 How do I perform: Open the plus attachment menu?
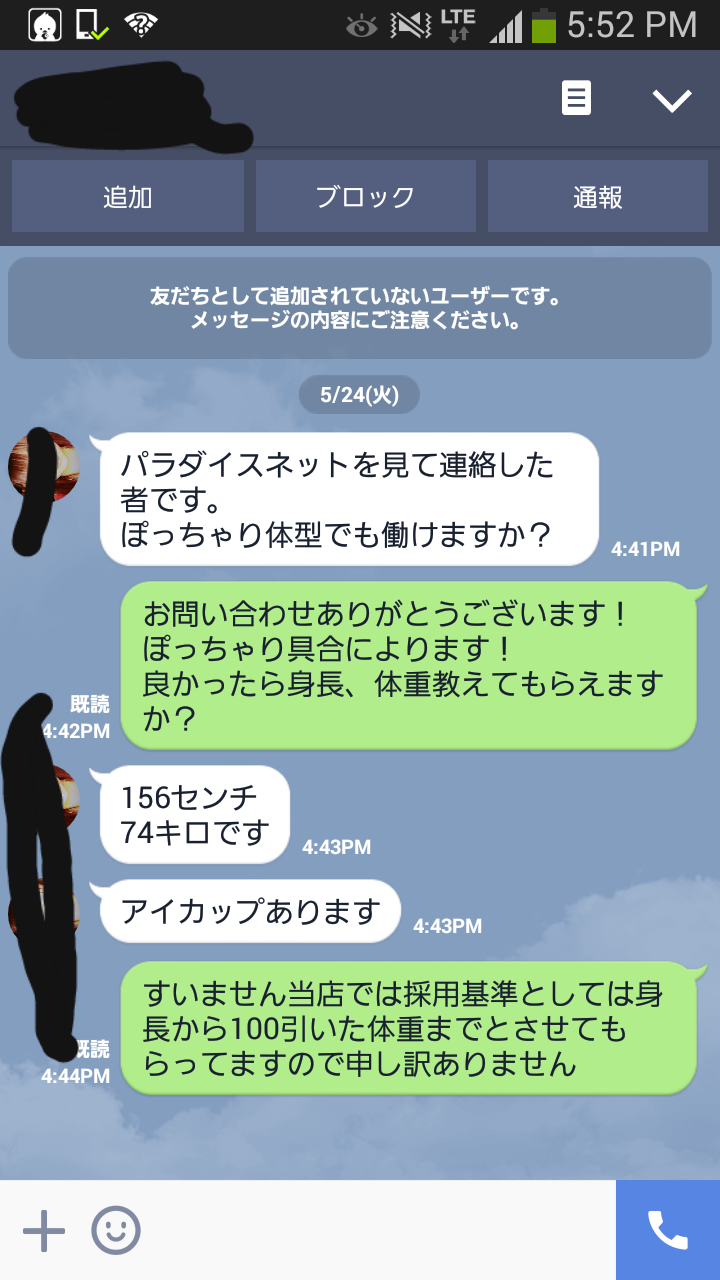(43, 1230)
